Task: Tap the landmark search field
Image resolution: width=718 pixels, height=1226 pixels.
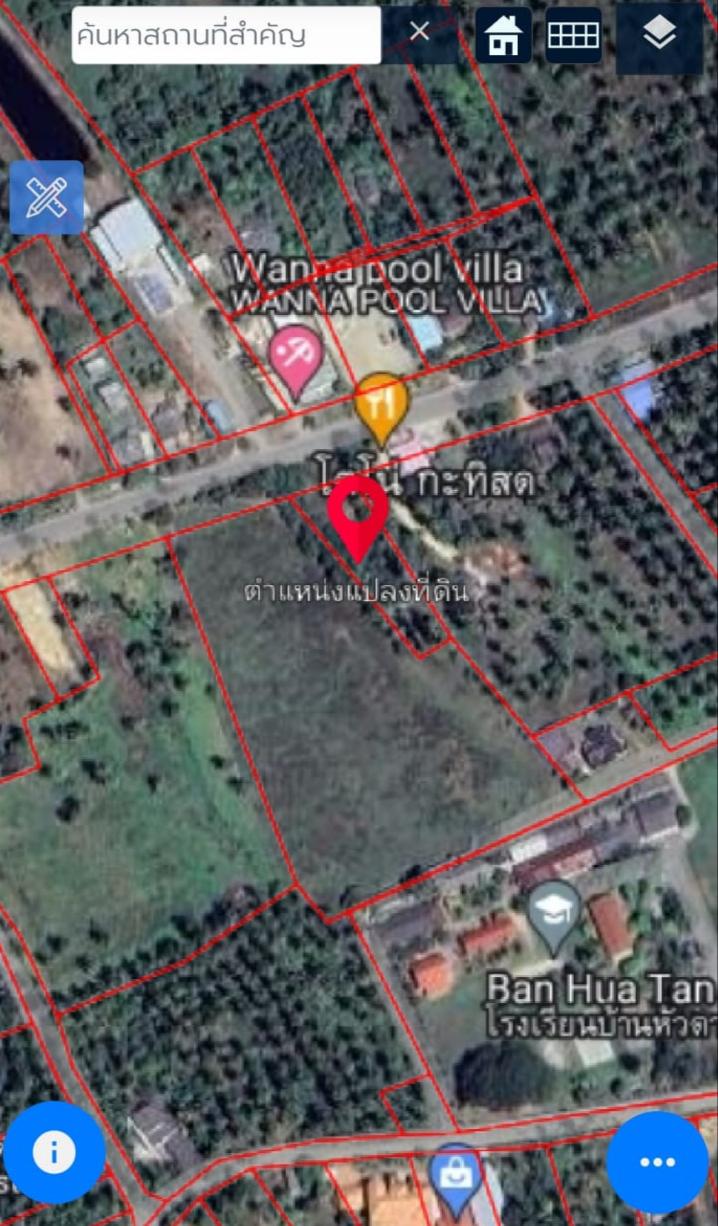Action: coord(226,35)
